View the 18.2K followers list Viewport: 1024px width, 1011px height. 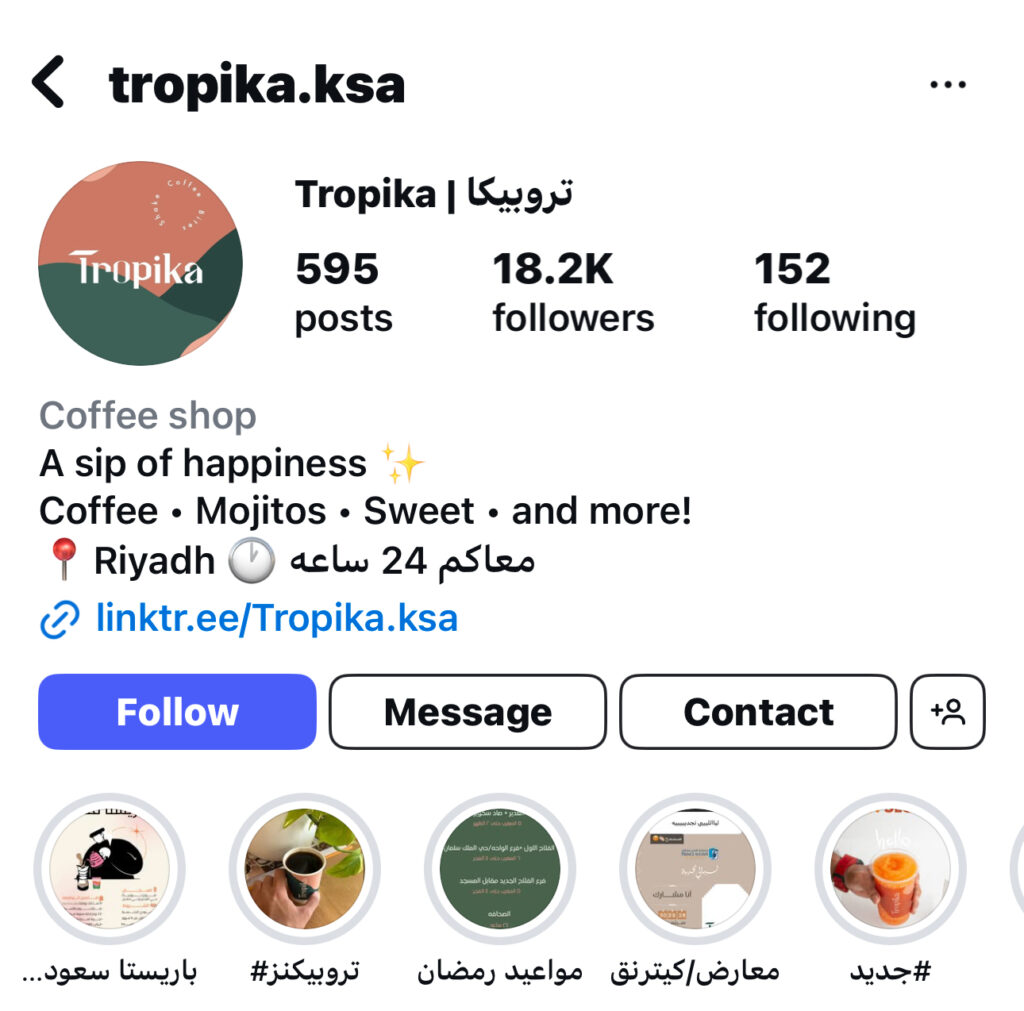pos(573,292)
